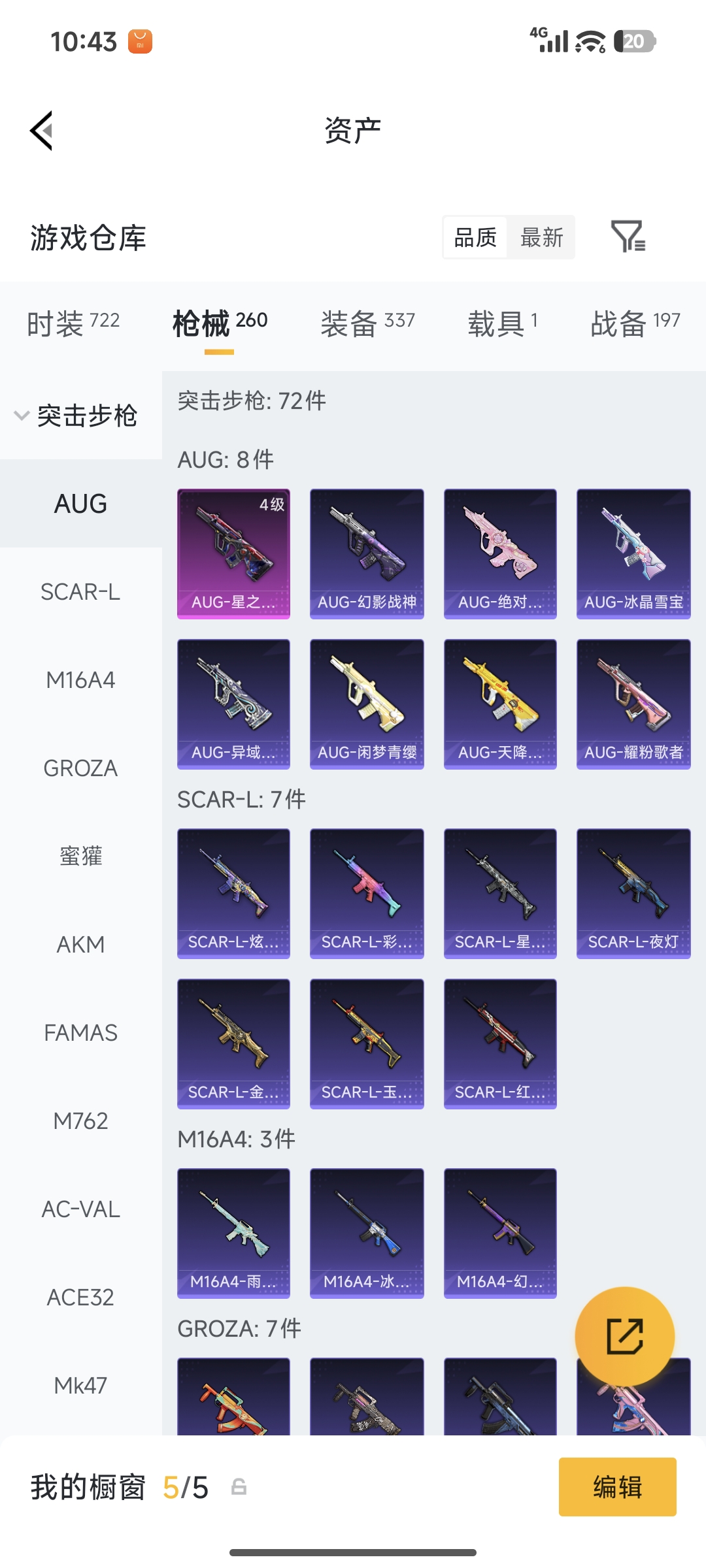Jump to AKM in the side list
706x1568 pixels.
(80, 945)
